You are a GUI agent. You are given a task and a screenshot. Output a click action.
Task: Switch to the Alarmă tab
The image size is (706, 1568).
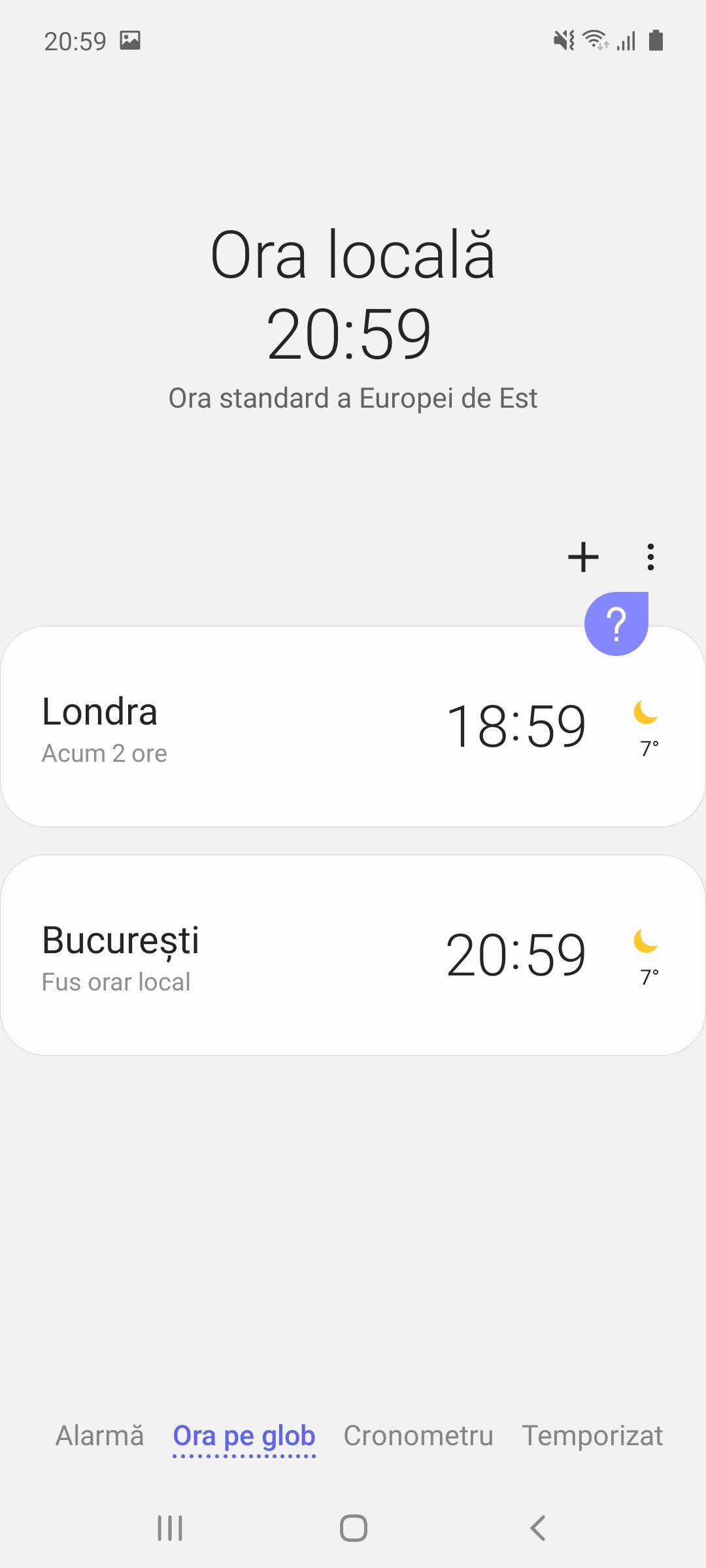pyautogui.click(x=99, y=1435)
